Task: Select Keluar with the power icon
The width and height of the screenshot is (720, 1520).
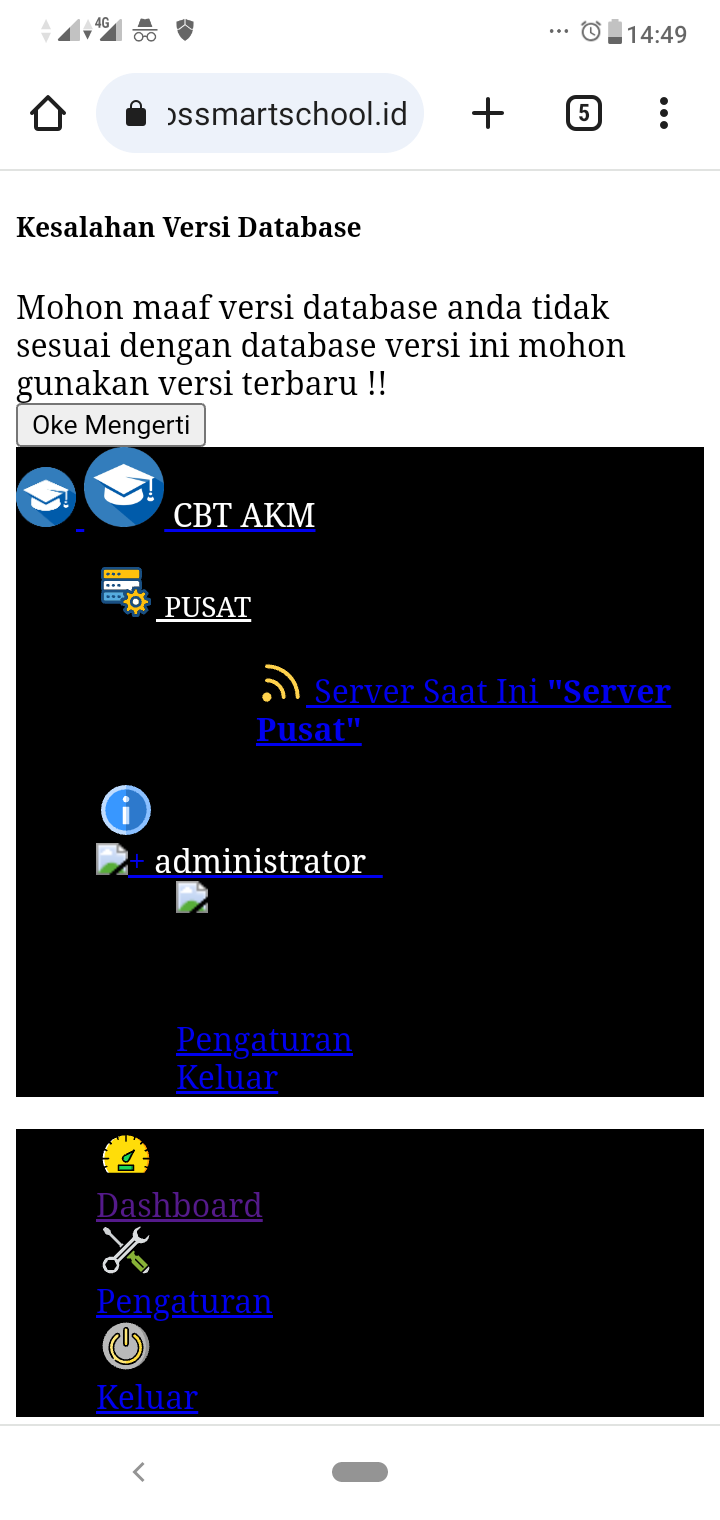Action: [147, 1397]
